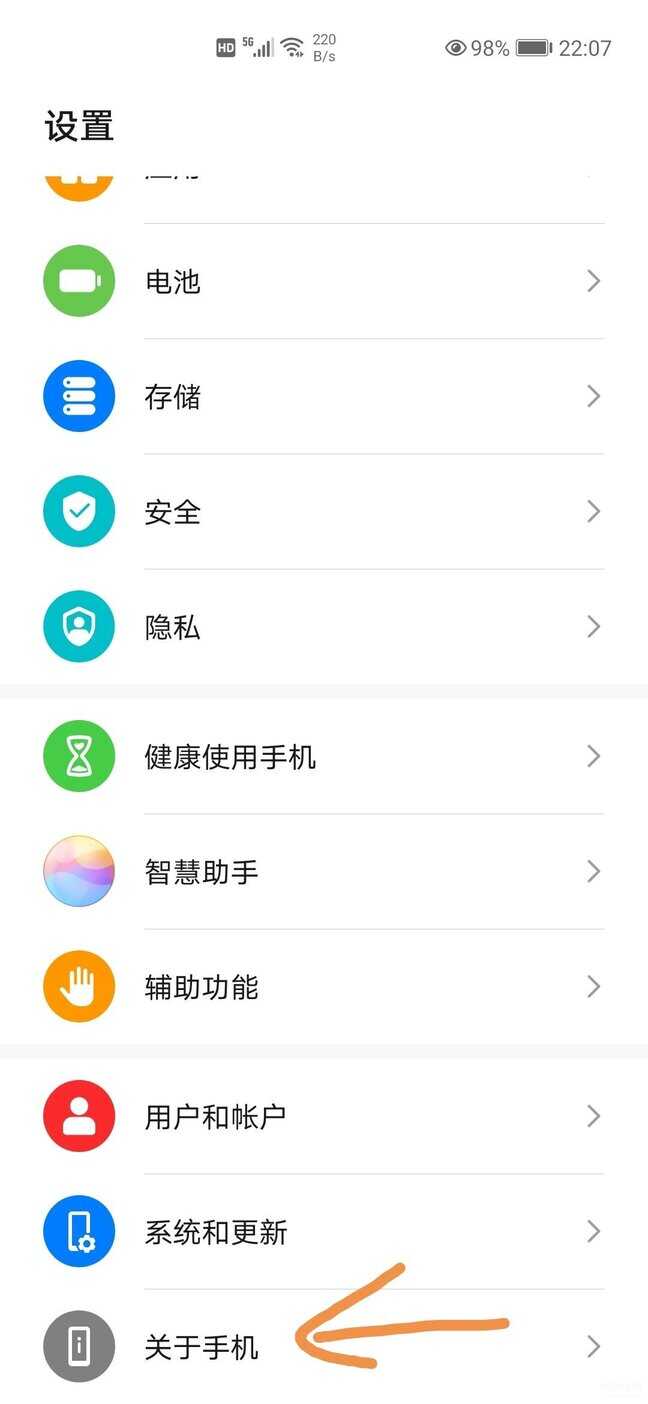Go to 用户和帐户 users and accounts

215,1116
